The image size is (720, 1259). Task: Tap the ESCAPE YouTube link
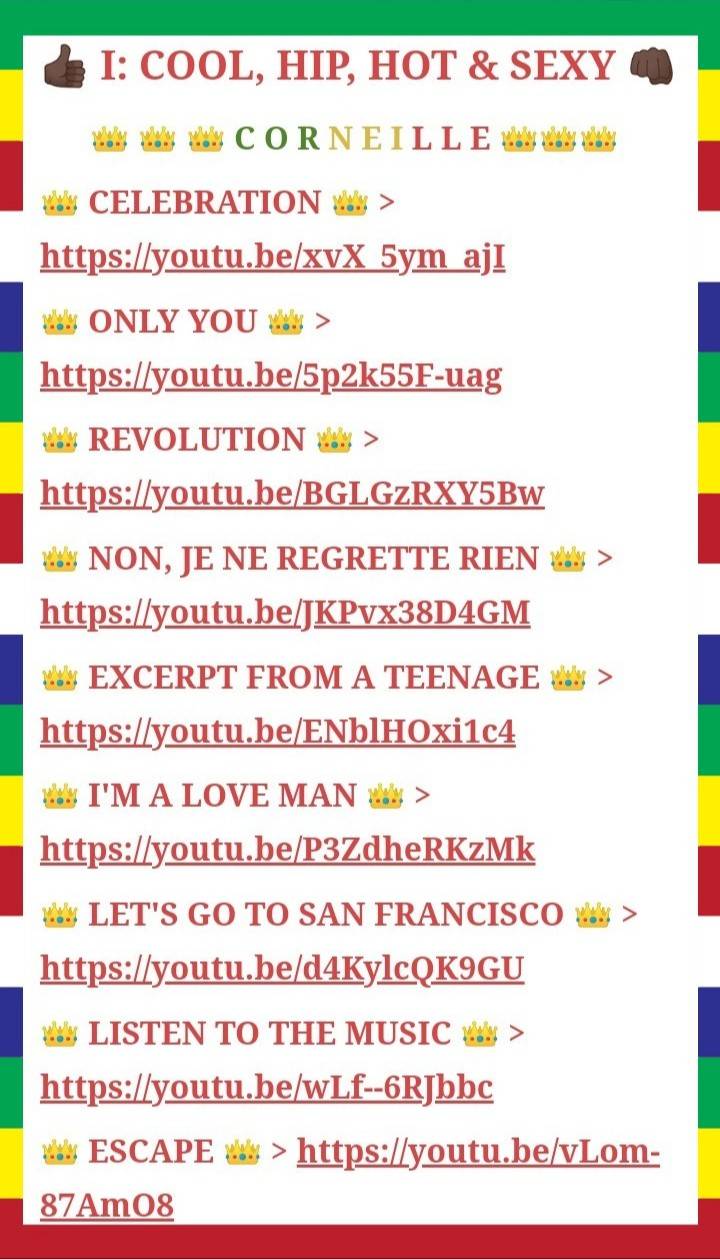tap(478, 1152)
